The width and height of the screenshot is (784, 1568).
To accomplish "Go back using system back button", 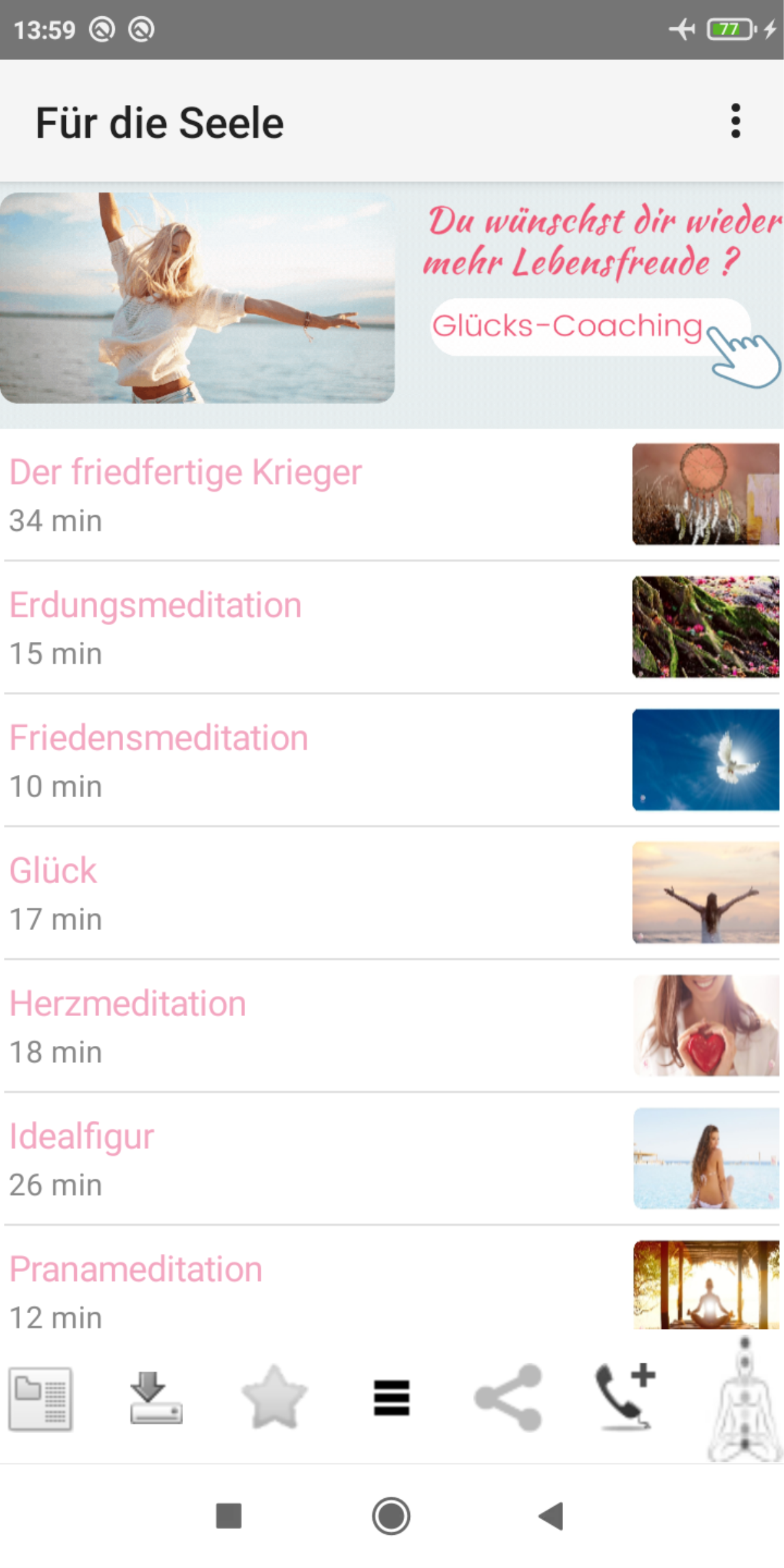I will [551, 1516].
